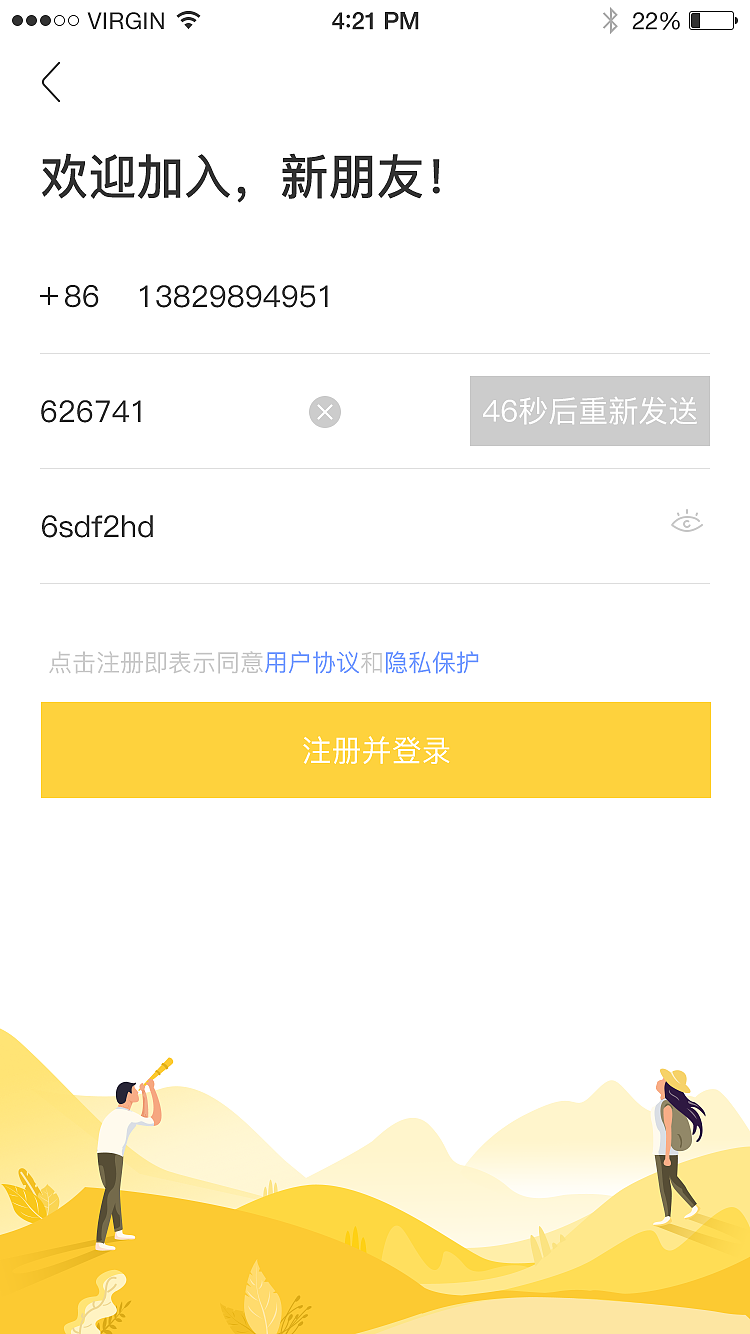Tap the yellow 注册并登录 register button

[x=375, y=750]
